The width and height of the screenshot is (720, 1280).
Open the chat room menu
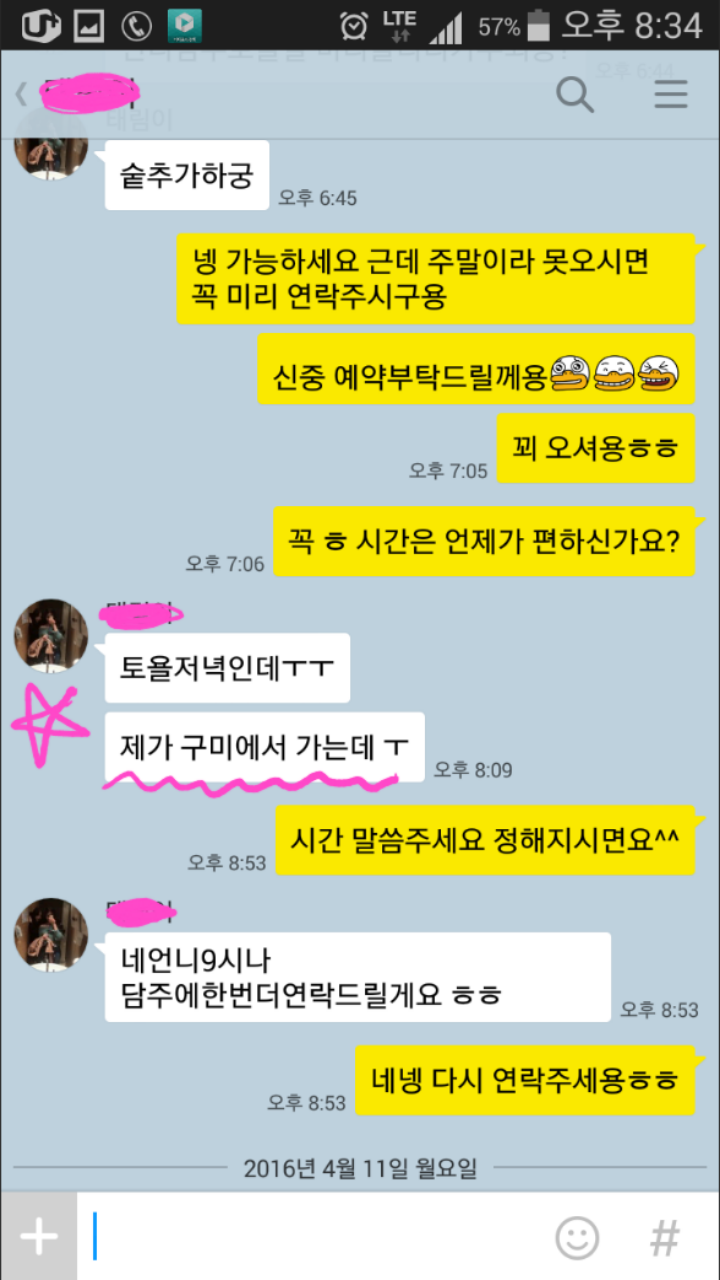670,95
